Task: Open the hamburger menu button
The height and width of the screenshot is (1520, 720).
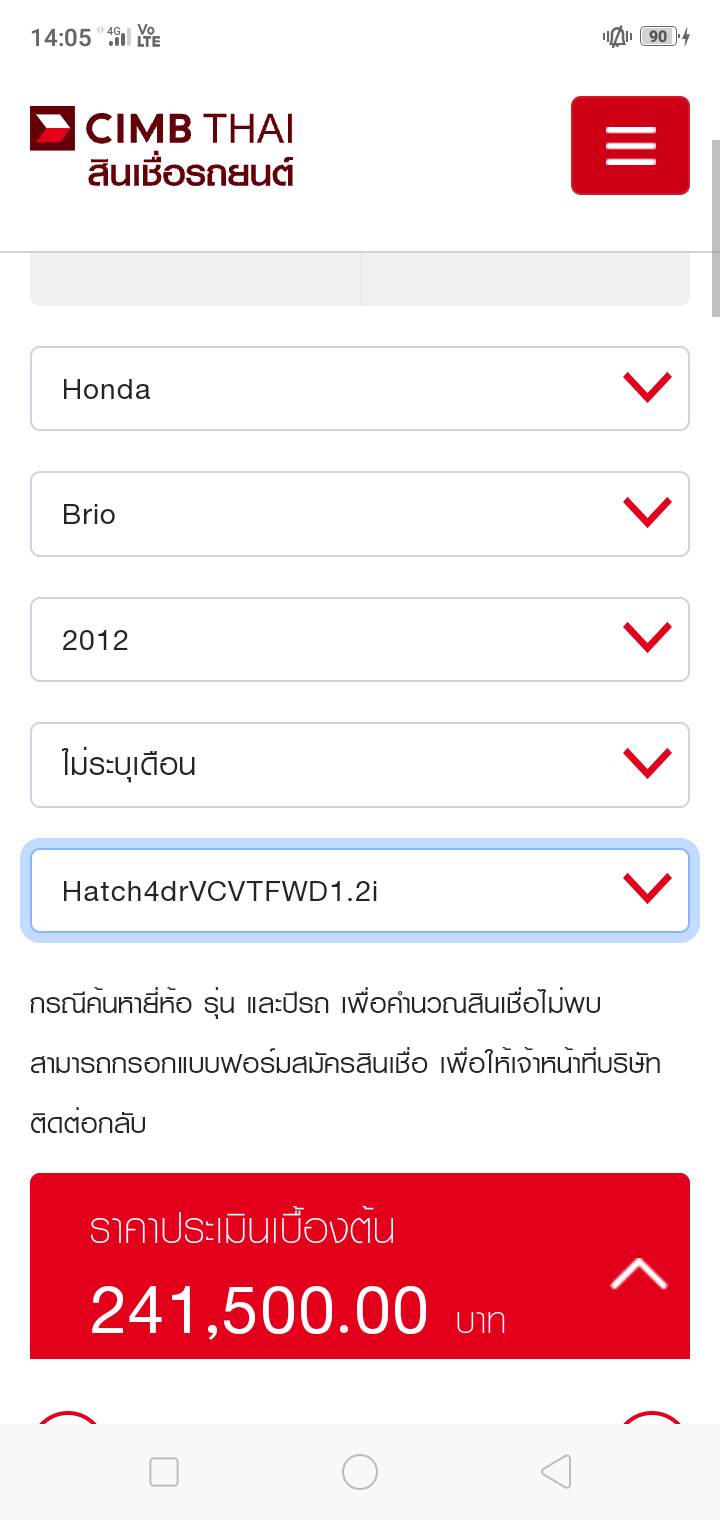Action: click(x=630, y=145)
